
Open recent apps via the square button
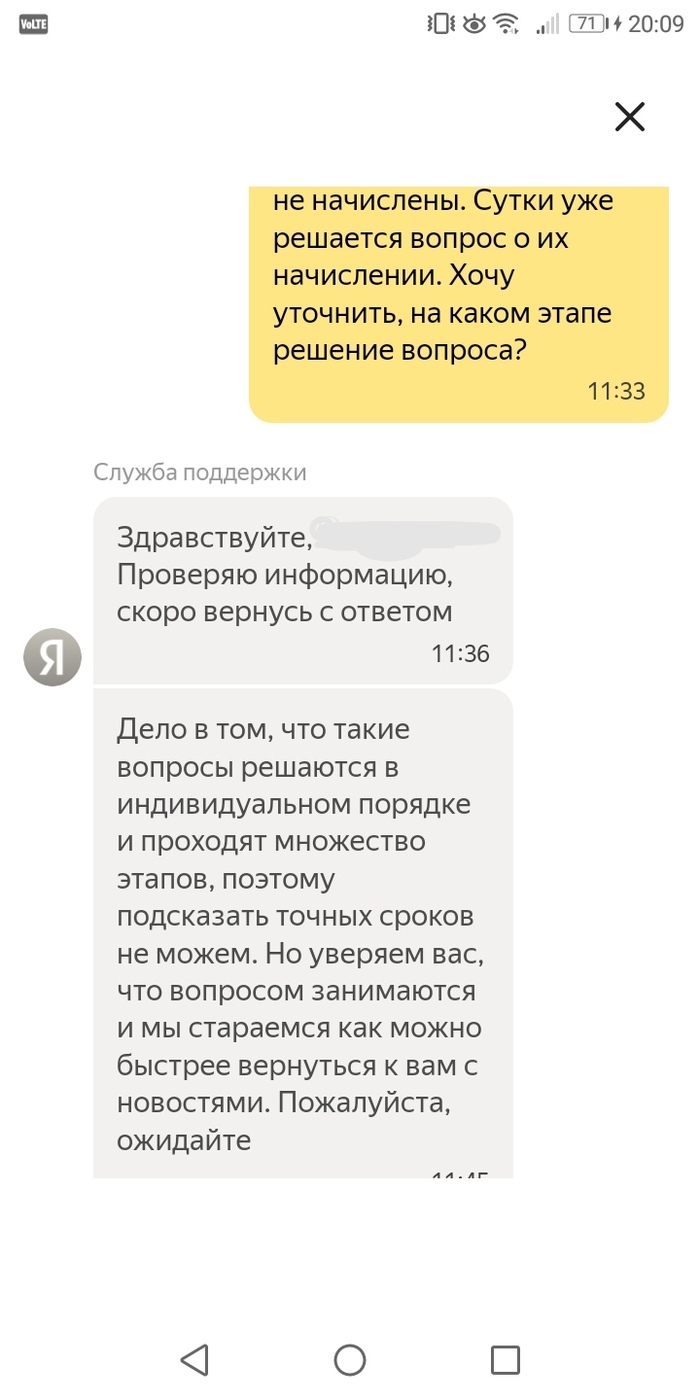tap(505, 1358)
